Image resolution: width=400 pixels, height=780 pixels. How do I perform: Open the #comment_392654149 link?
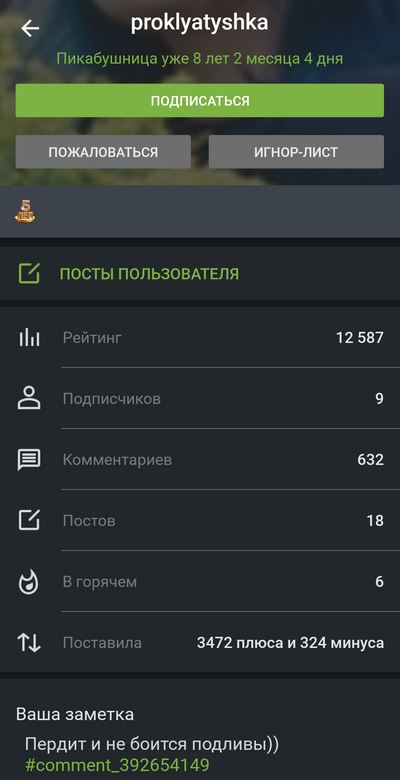point(117,765)
